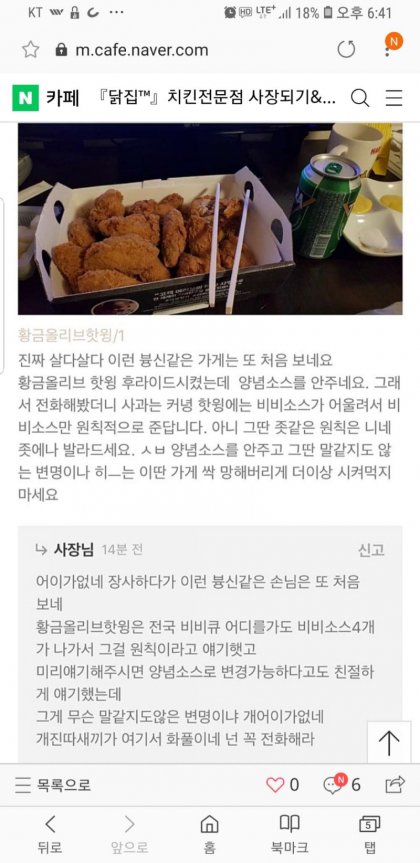Bookmark the page with the star icon
The image size is (420, 863).
[30, 50]
